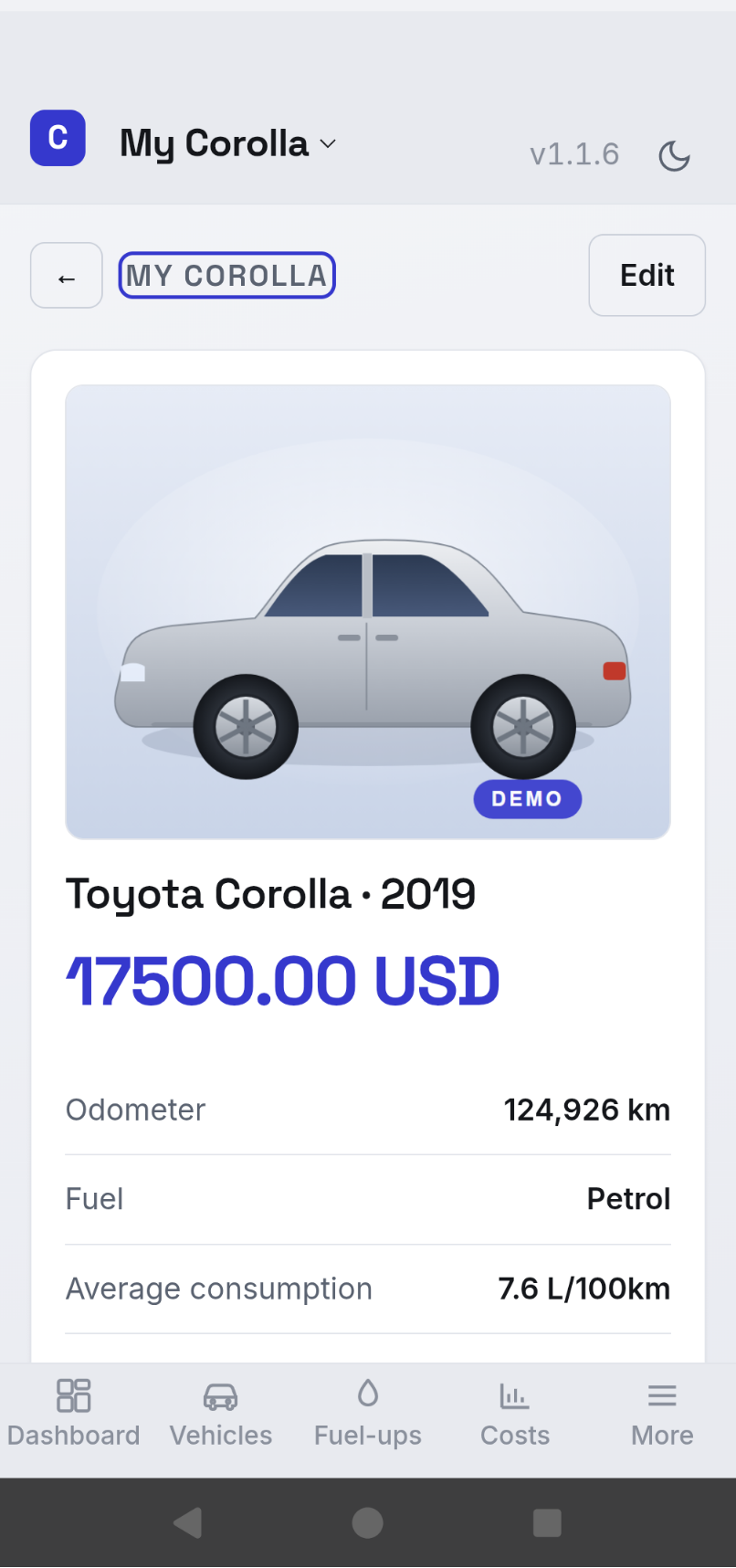Go back using the arrow button
Image resolution: width=736 pixels, height=1568 pixels.
coord(67,276)
